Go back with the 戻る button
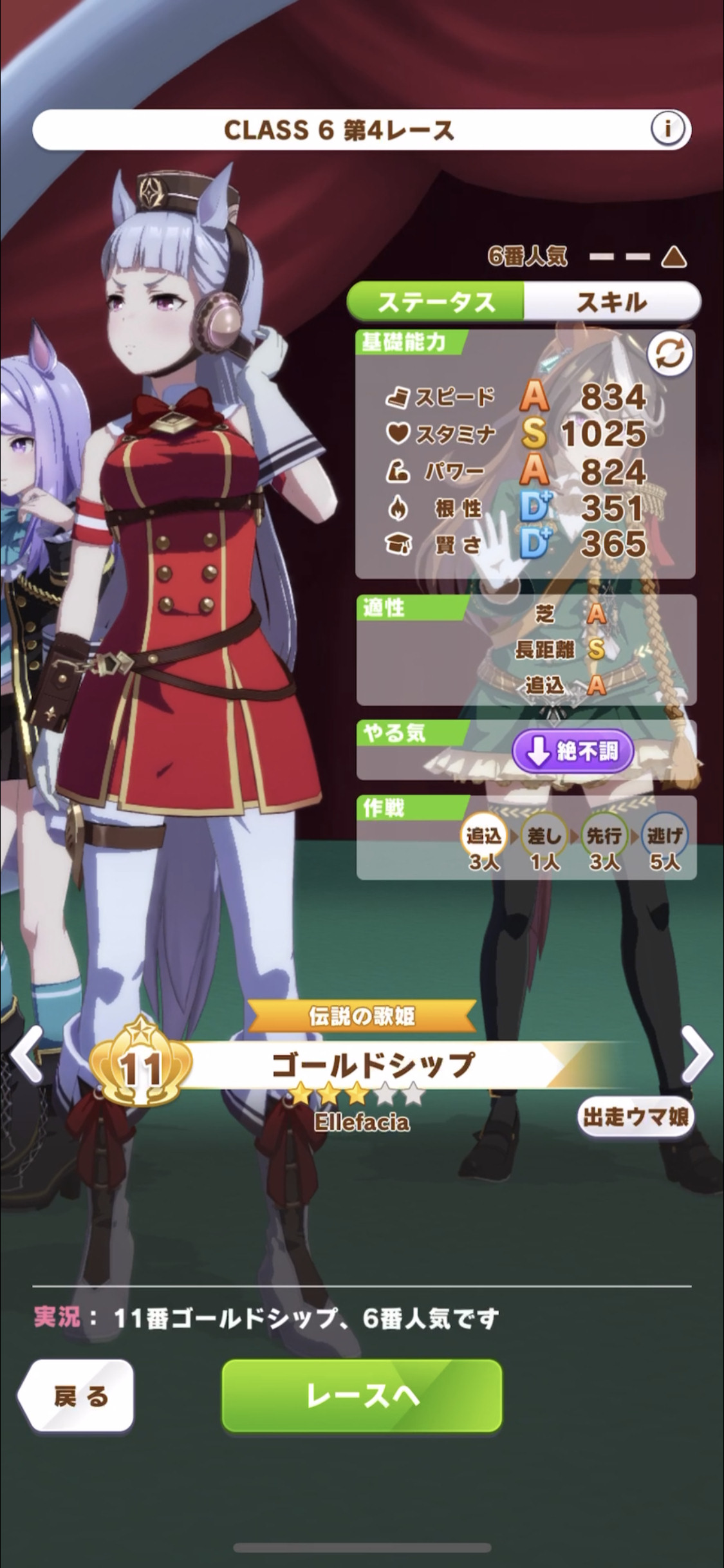724x1568 pixels. 76,1396
